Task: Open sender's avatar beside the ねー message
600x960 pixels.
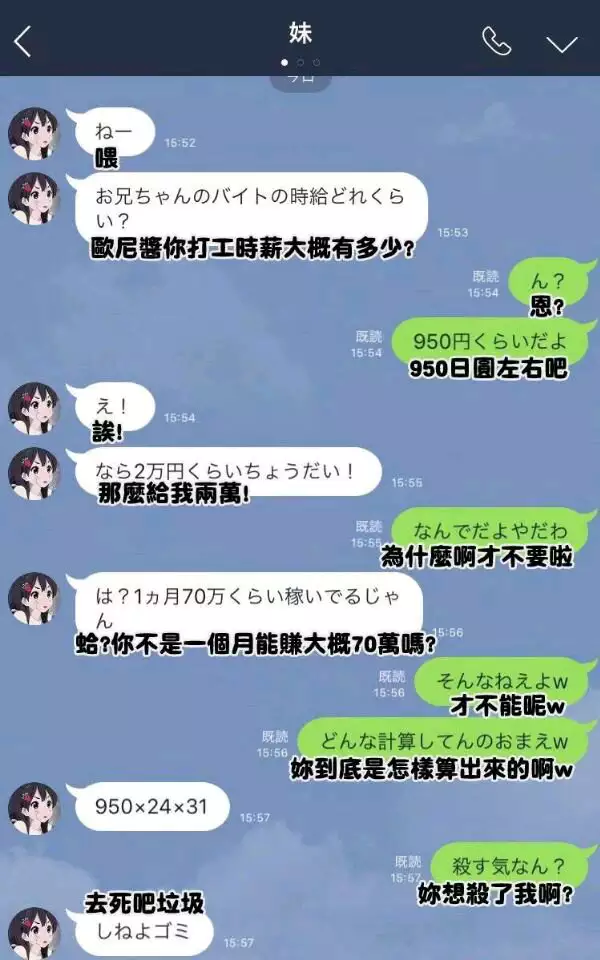Action: [x=34, y=130]
